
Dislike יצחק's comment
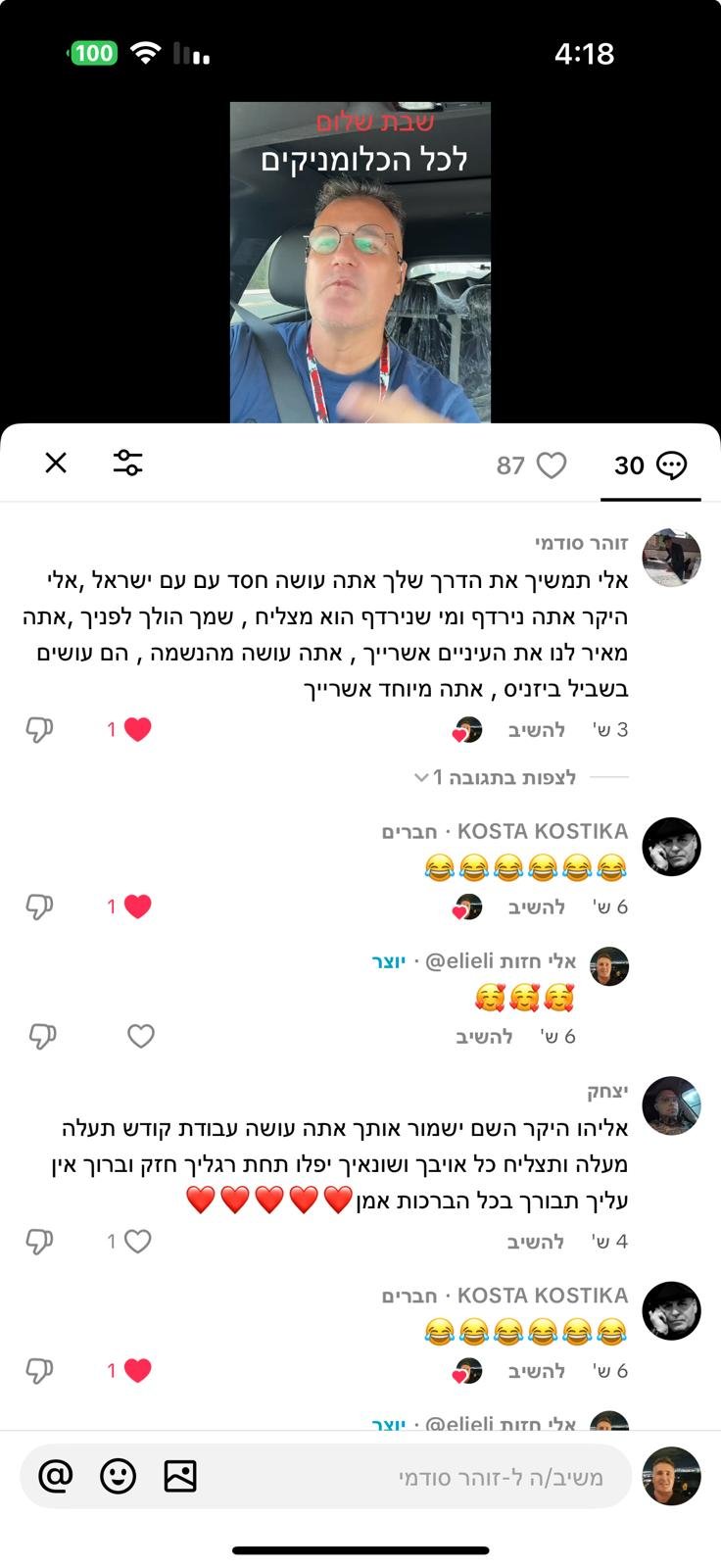coord(39,1242)
